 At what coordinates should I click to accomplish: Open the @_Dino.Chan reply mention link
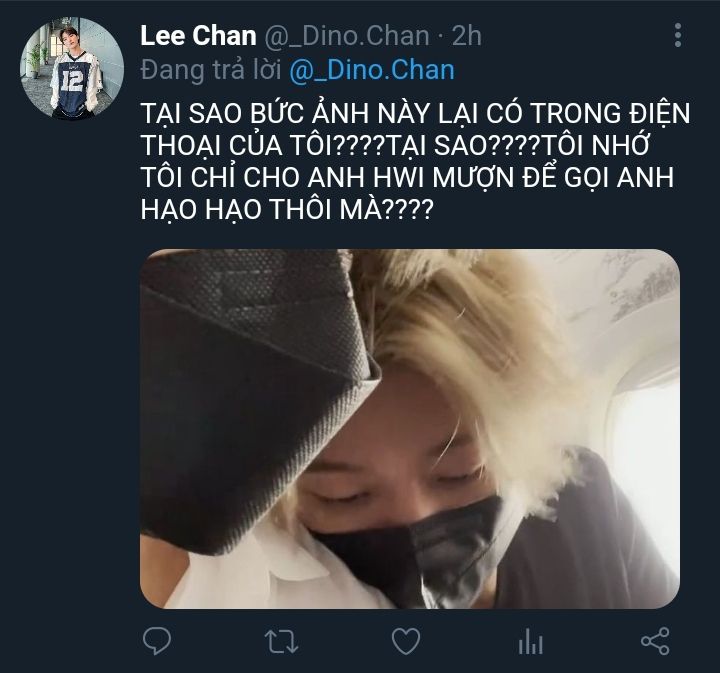click(x=371, y=70)
